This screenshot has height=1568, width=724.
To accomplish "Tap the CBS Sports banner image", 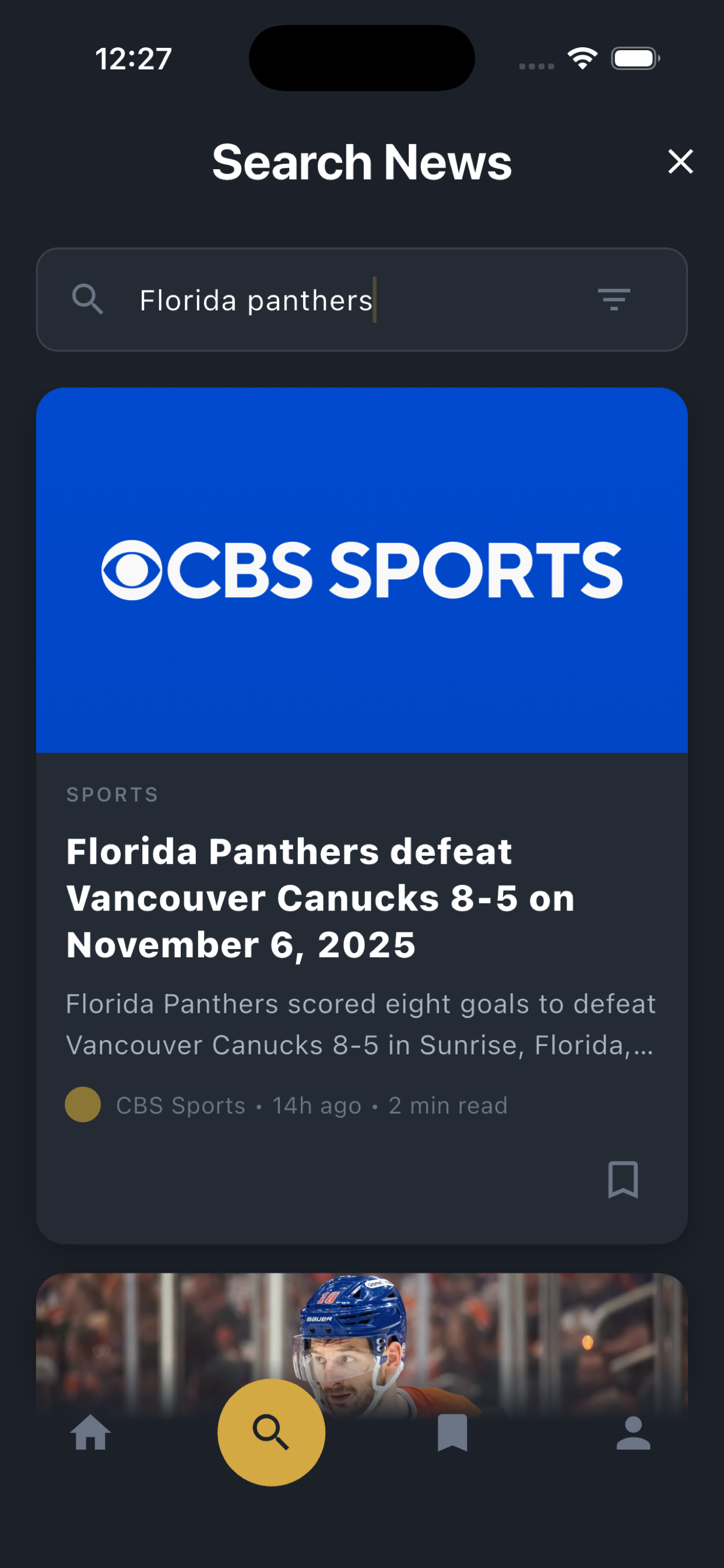I will click(361, 571).
